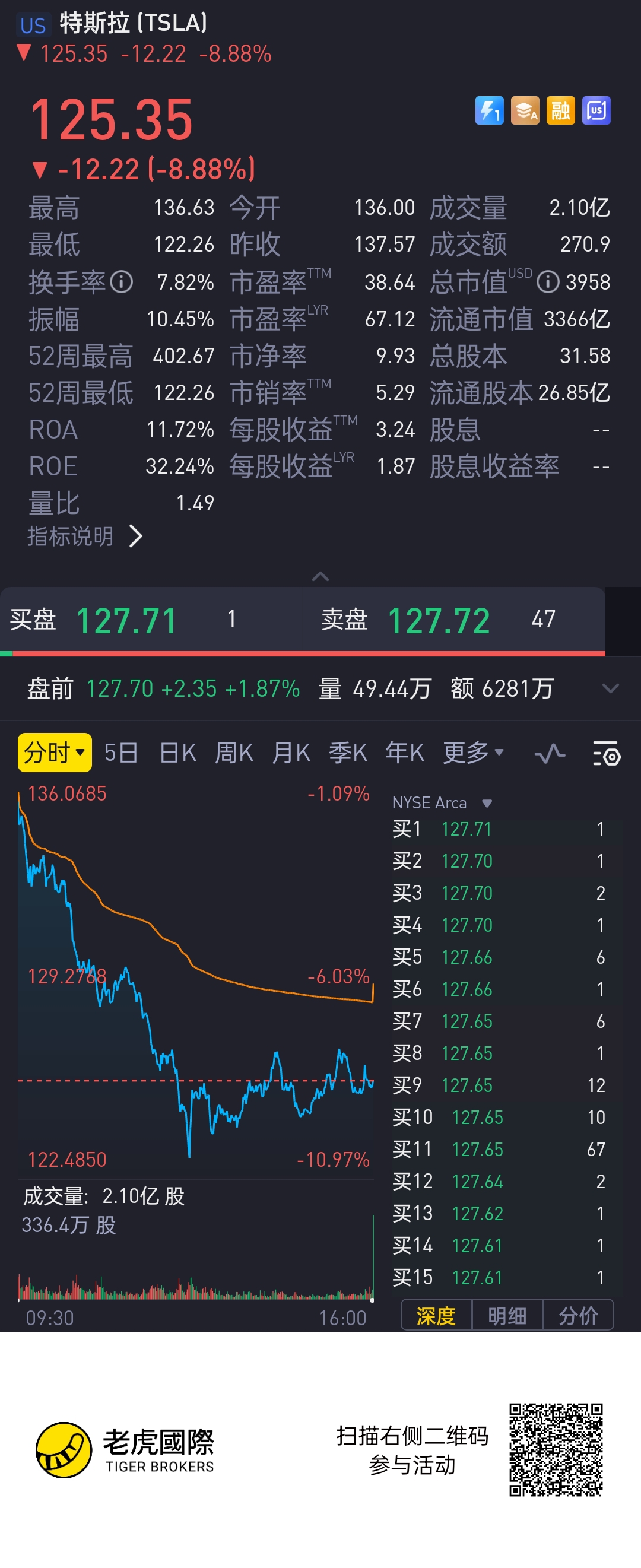
Task: Open the 季K quarterly chart
Action: click(x=348, y=753)
